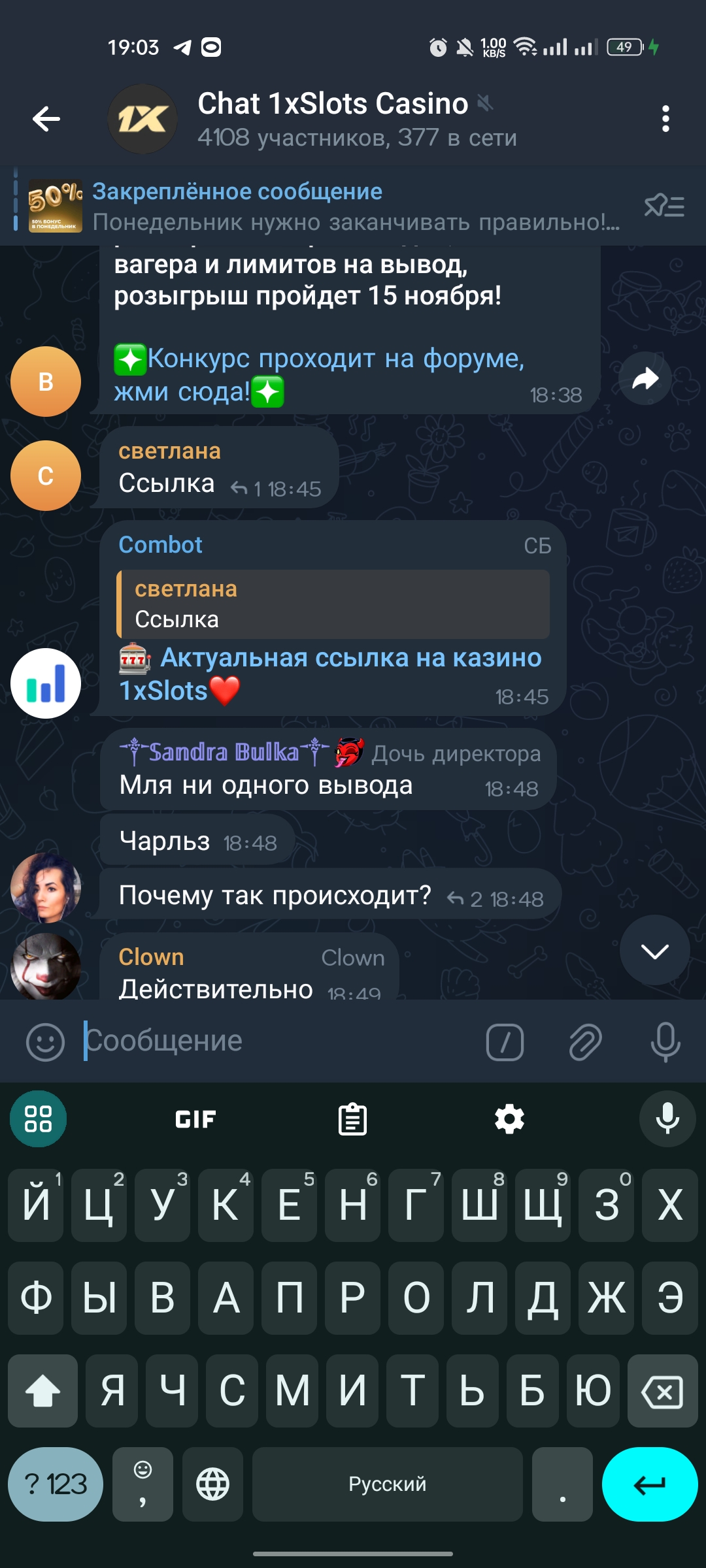Tap the keyboard backspace key
This screenshot has height=1568, width=706.
click(x=662, y=1390)
